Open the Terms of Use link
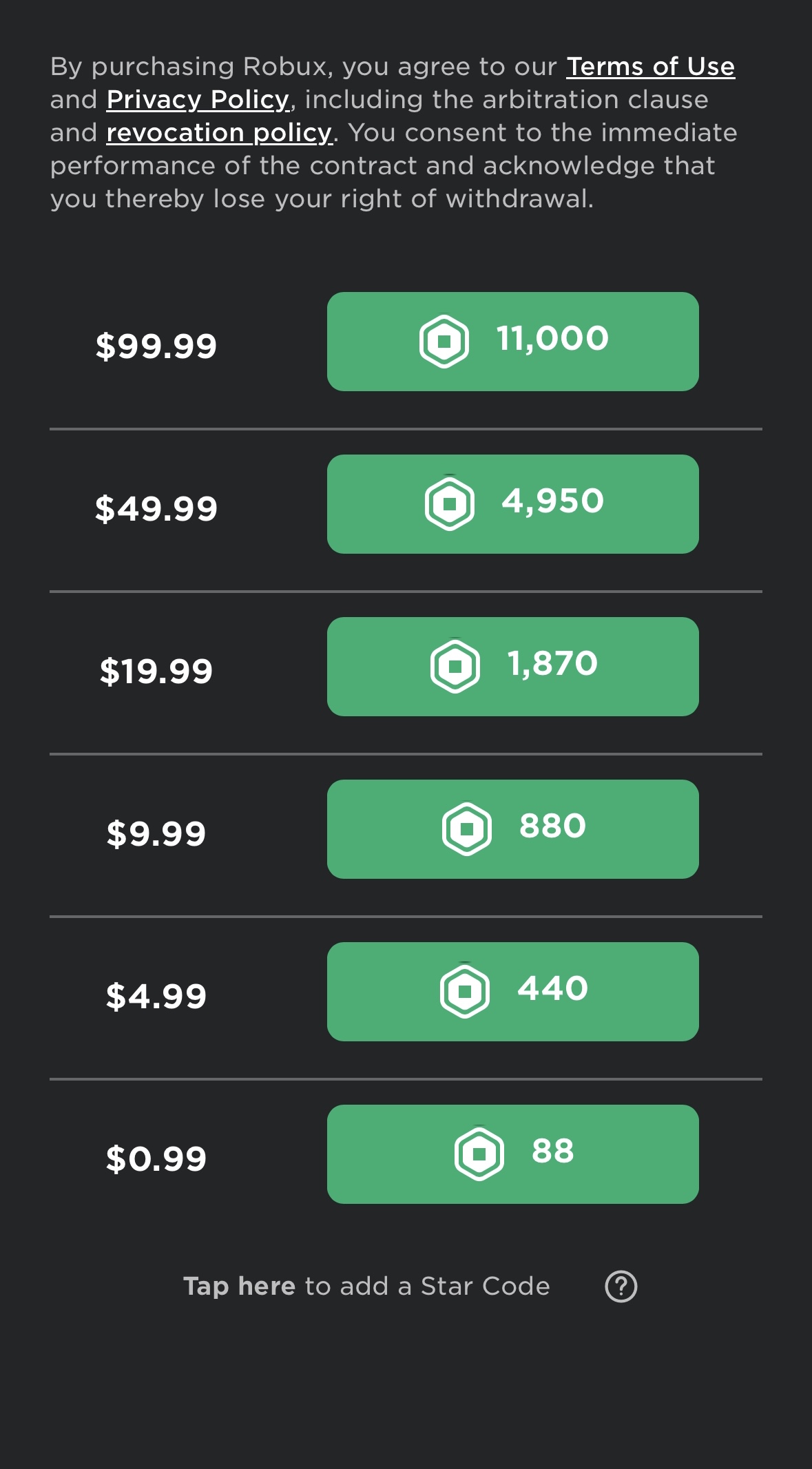Viewport: 812px width, 1469px height. pyautogui.click(x=652, y=67)
